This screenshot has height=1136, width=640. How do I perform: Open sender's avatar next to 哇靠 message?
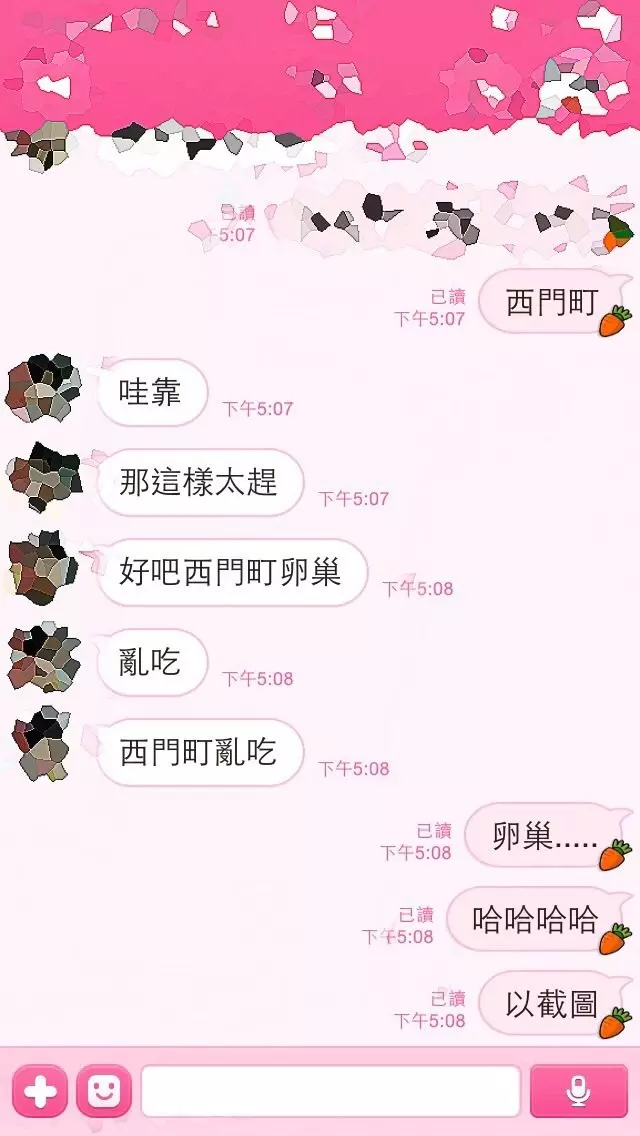click(43, 389)
